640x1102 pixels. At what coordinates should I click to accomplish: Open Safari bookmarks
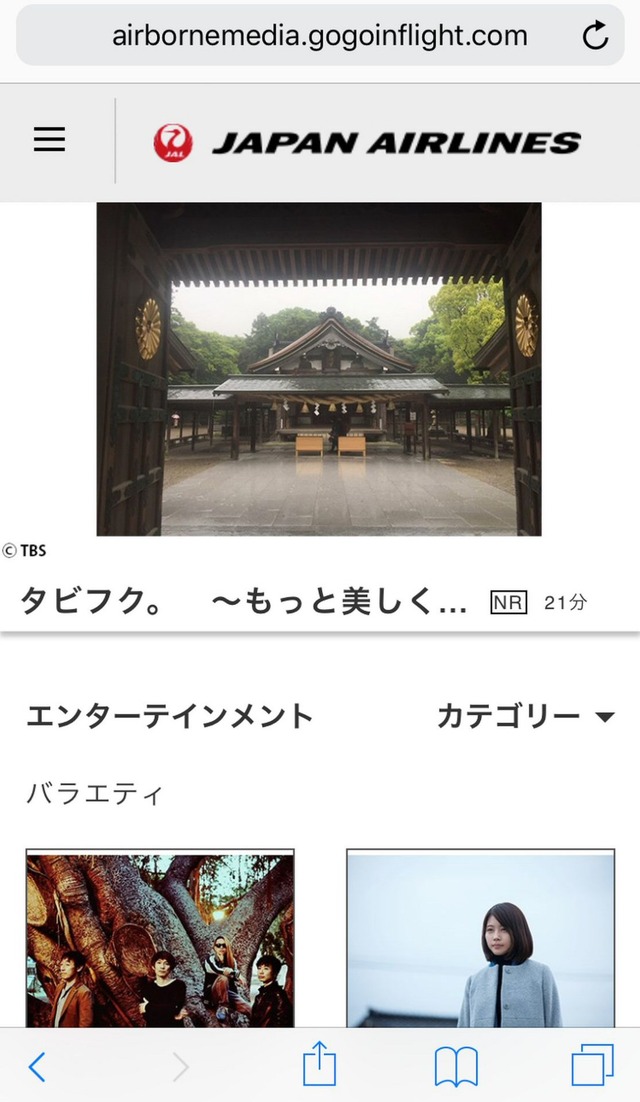click(x=456, y=1067)
